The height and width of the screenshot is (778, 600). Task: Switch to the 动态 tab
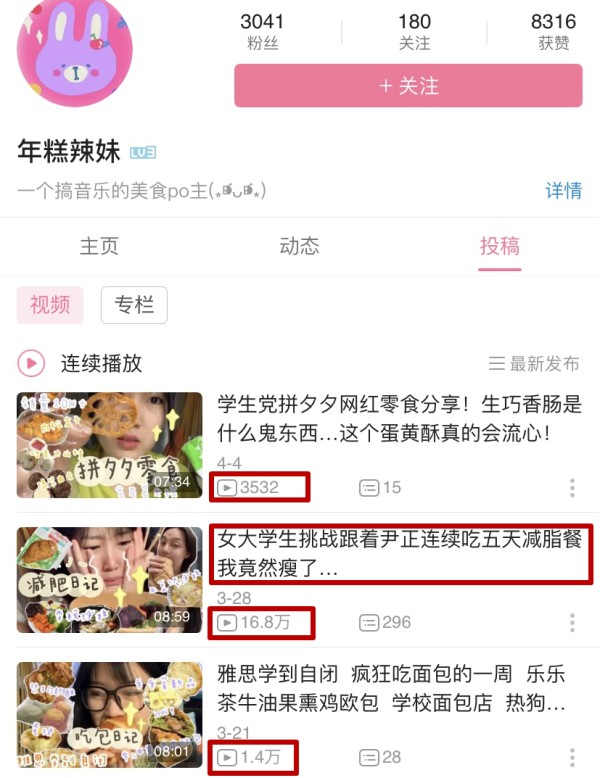[299, 246]
